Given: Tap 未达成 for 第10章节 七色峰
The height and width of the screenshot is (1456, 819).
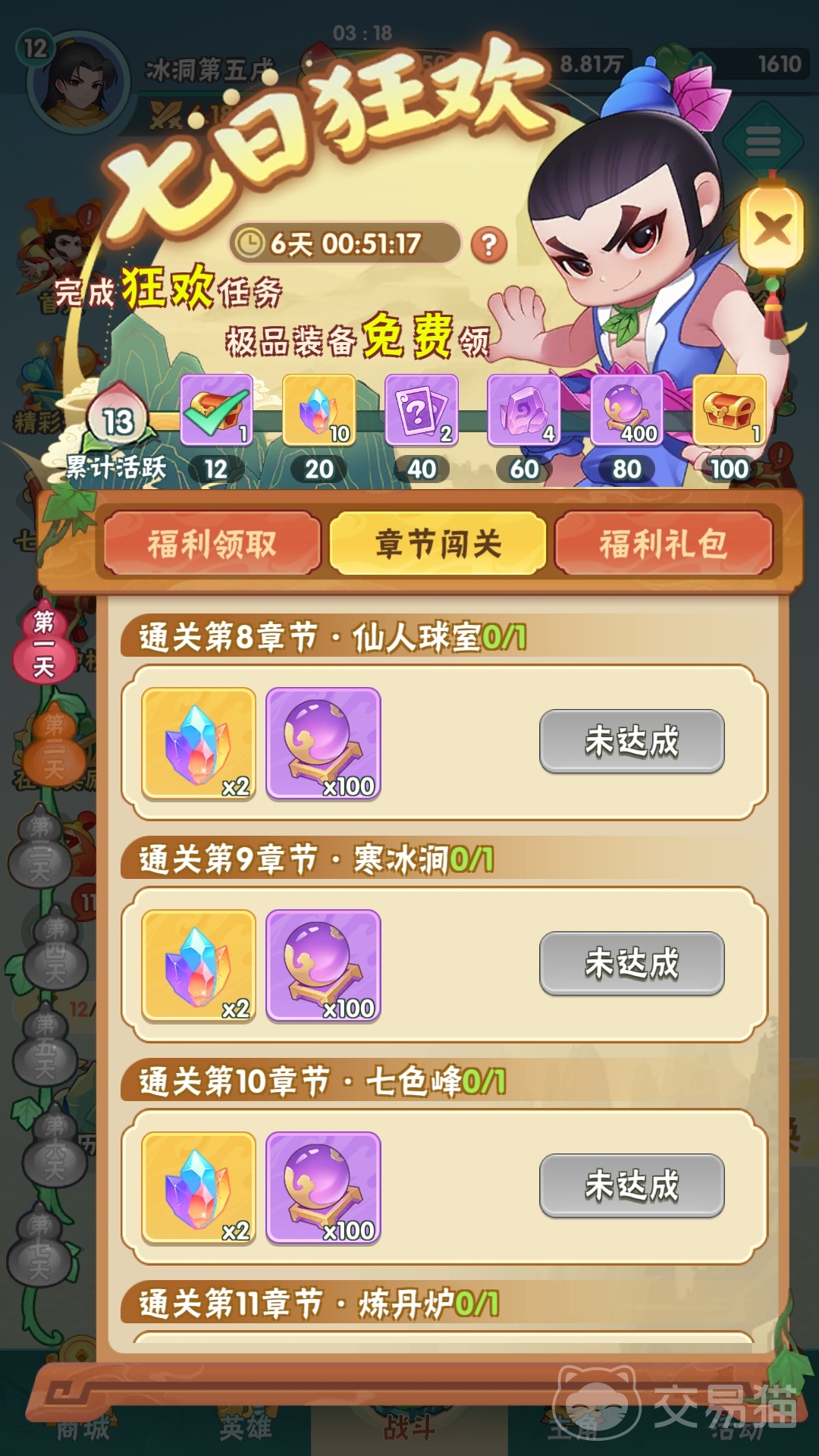Looking at the screenshot, I should point(632,1185).
